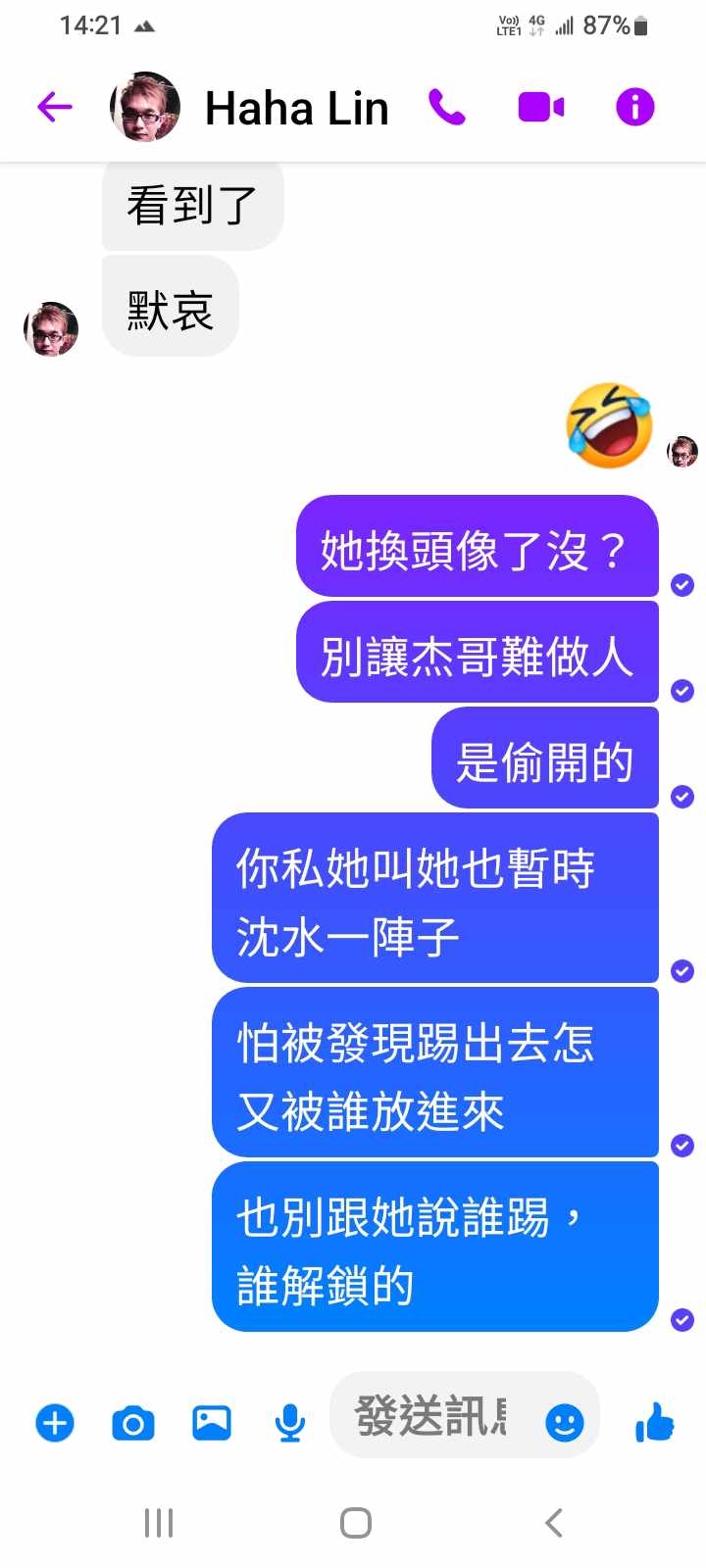Start a video call with Haha Lin
Image resolution: width=706 pixels, height=1568 pixels.
click(540, 107)
